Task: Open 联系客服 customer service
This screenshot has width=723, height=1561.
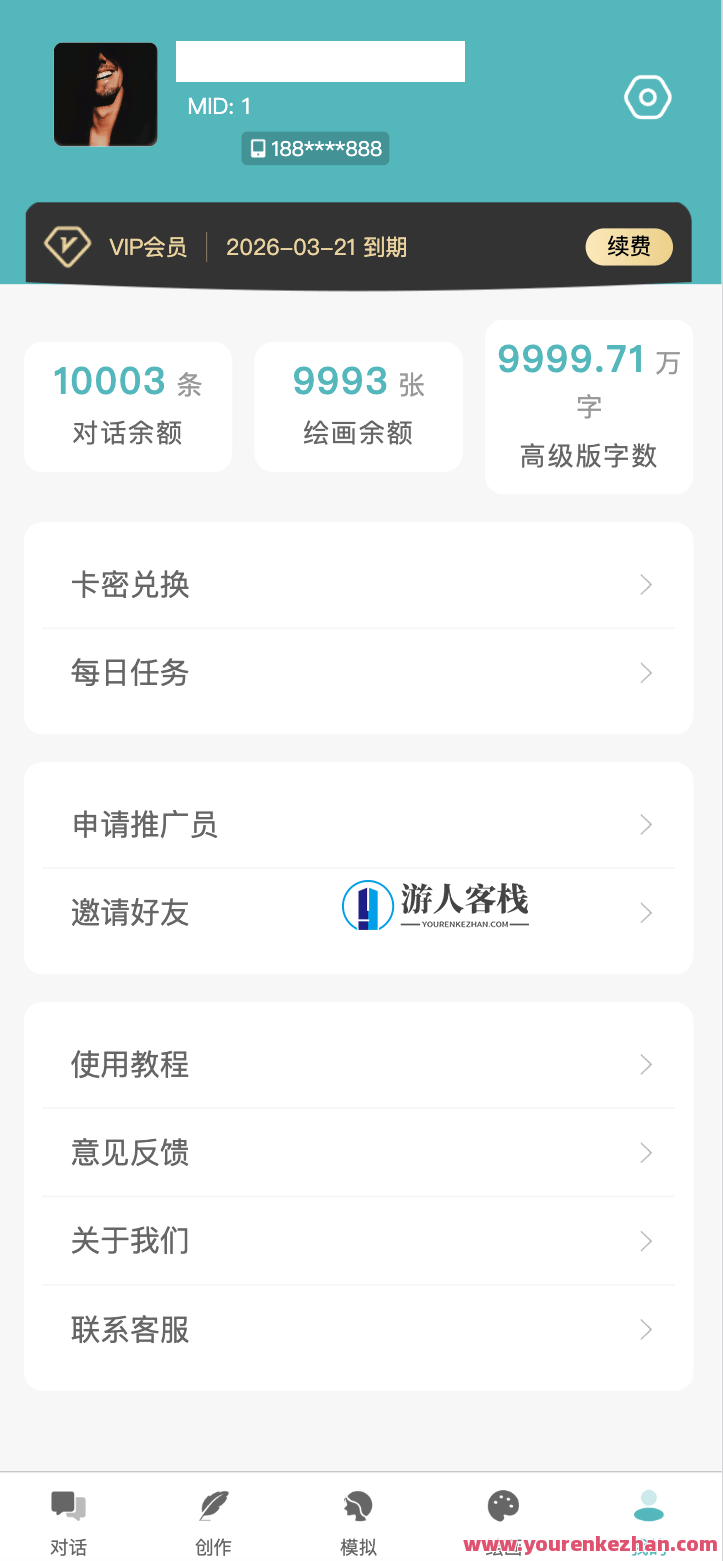Action: point(130,1330)
